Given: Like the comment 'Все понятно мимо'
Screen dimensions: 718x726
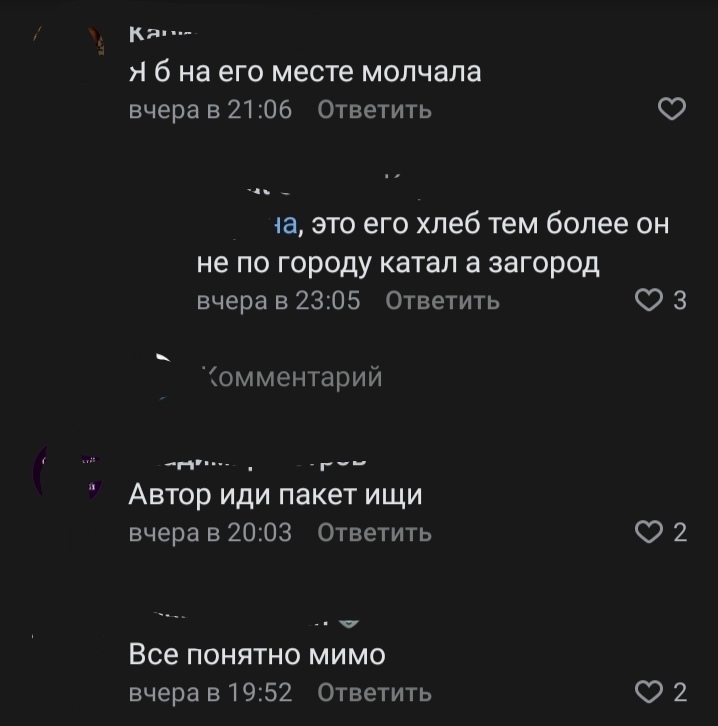Looking at the screenshot, I should pos(649,692).
